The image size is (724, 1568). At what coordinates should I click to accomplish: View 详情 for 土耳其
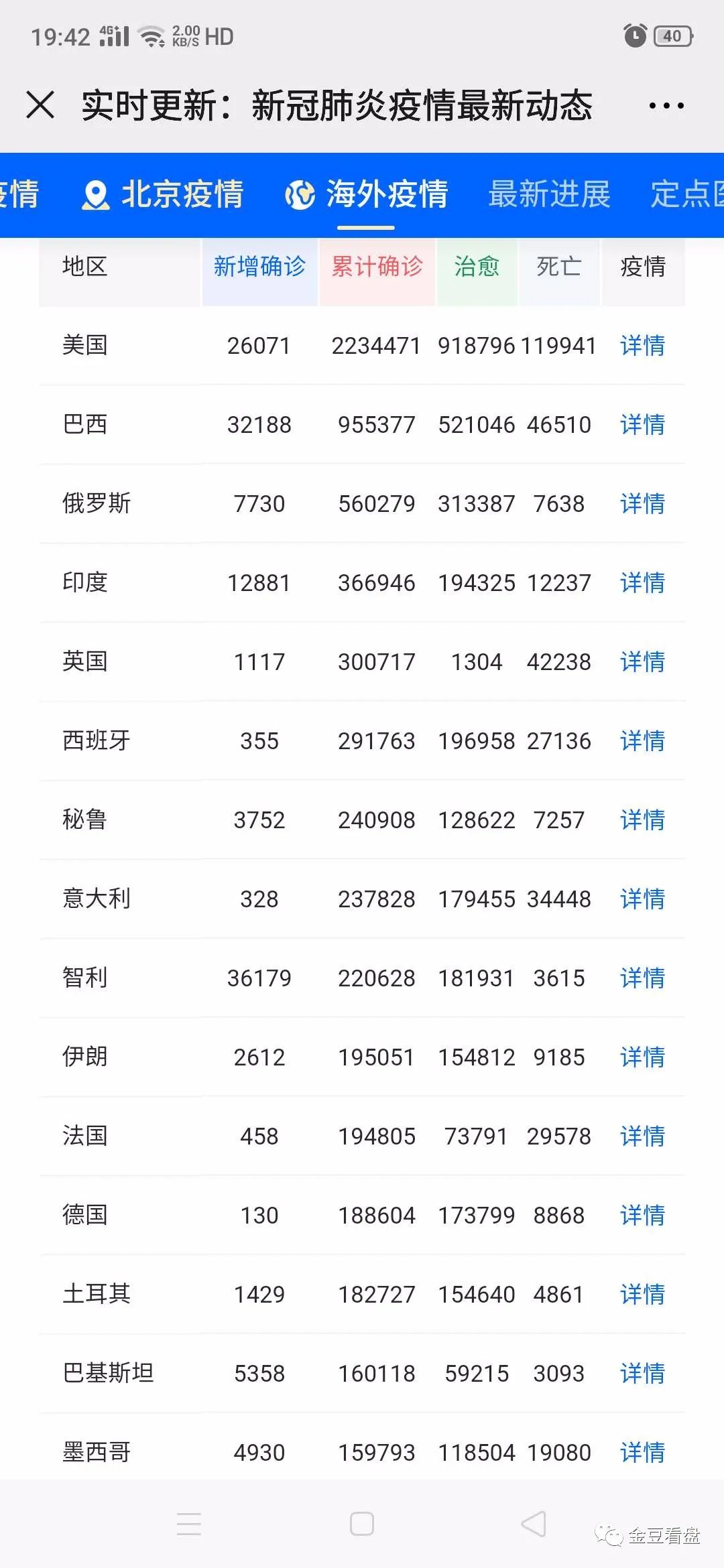tap(642, 1295)
